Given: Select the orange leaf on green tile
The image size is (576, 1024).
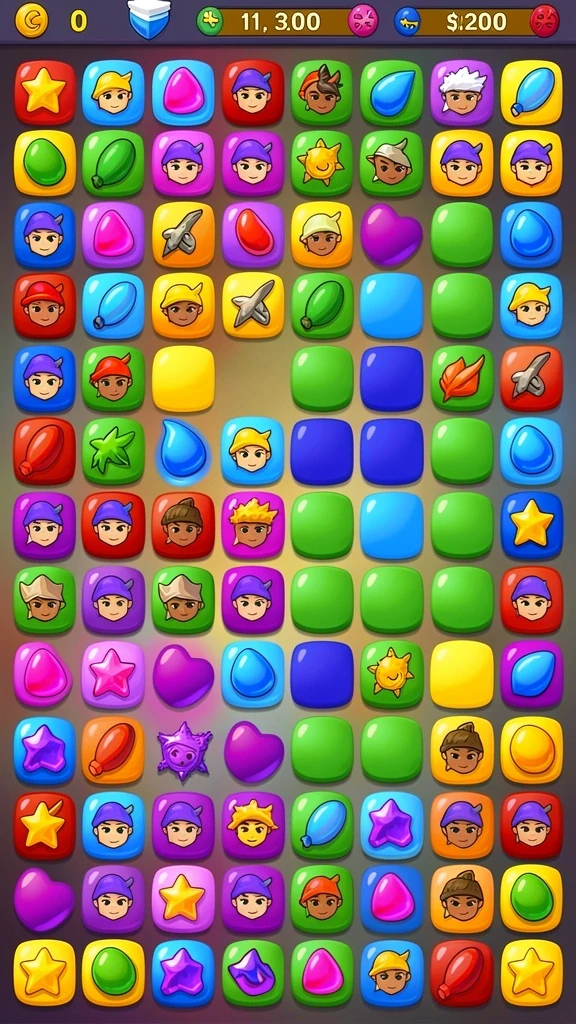Looking at the screenshot, I should pos(463,379).
